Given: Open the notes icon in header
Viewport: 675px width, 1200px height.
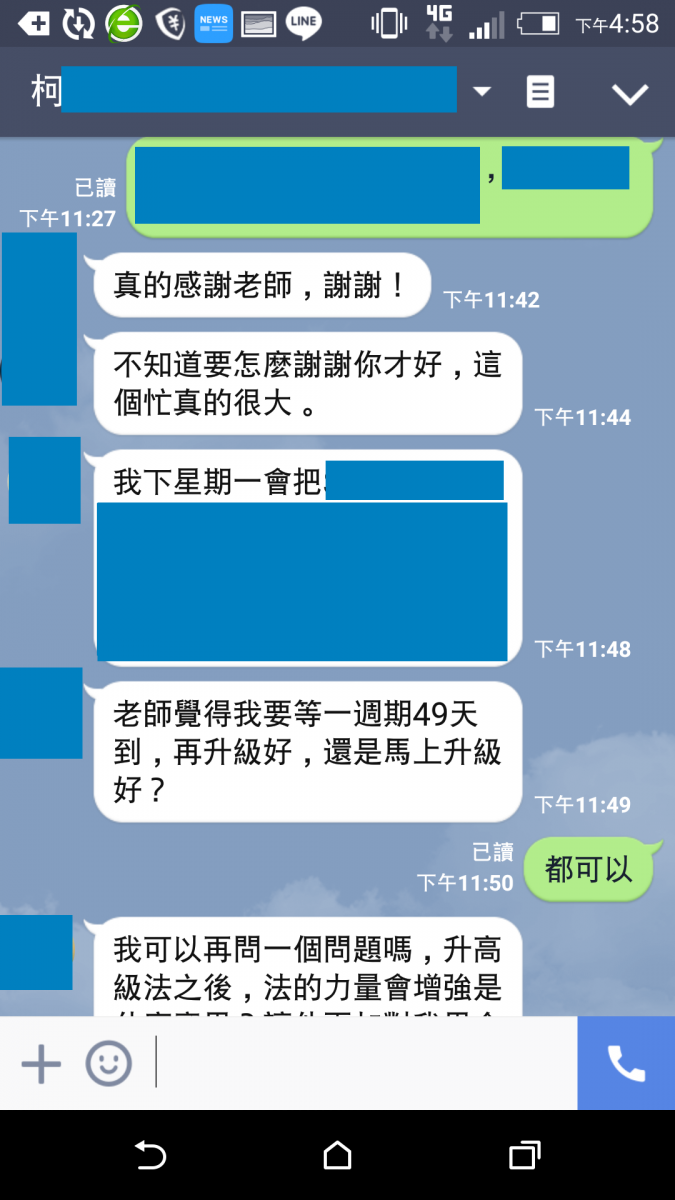Looking at the screenshot, I should (x=540, y=92).
